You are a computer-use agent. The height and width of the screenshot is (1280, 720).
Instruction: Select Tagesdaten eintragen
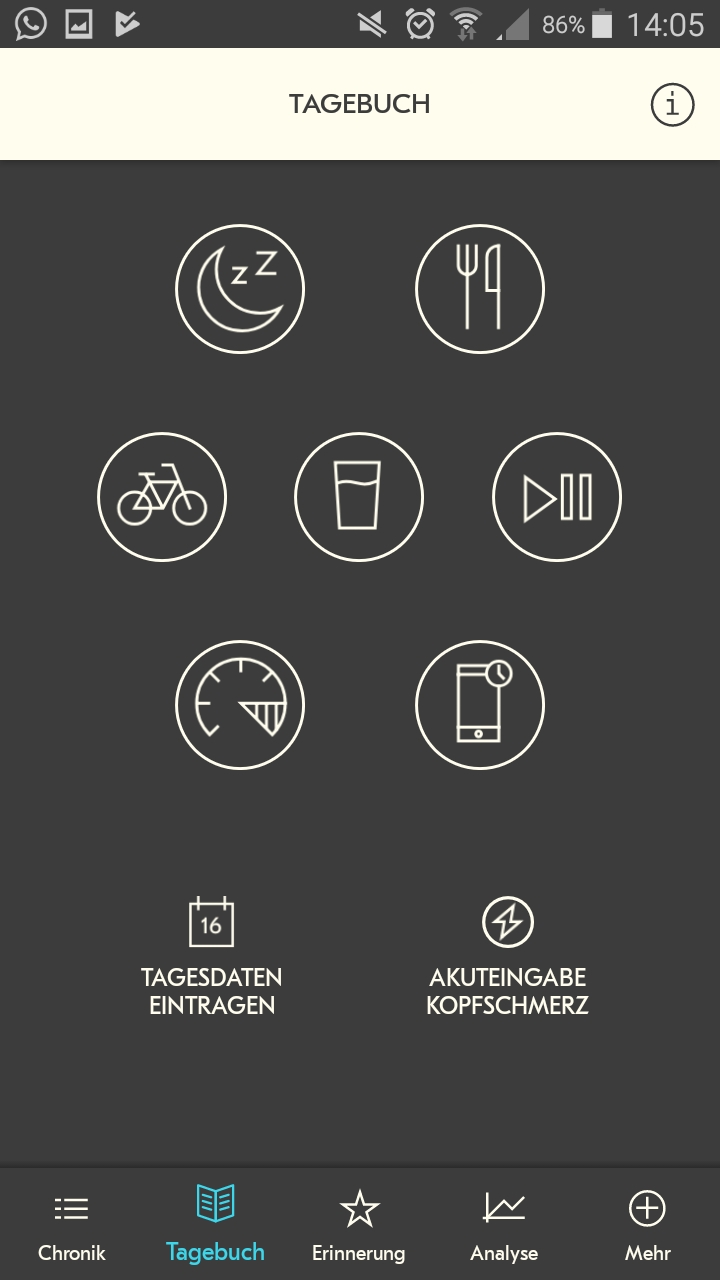pos(212,957)
